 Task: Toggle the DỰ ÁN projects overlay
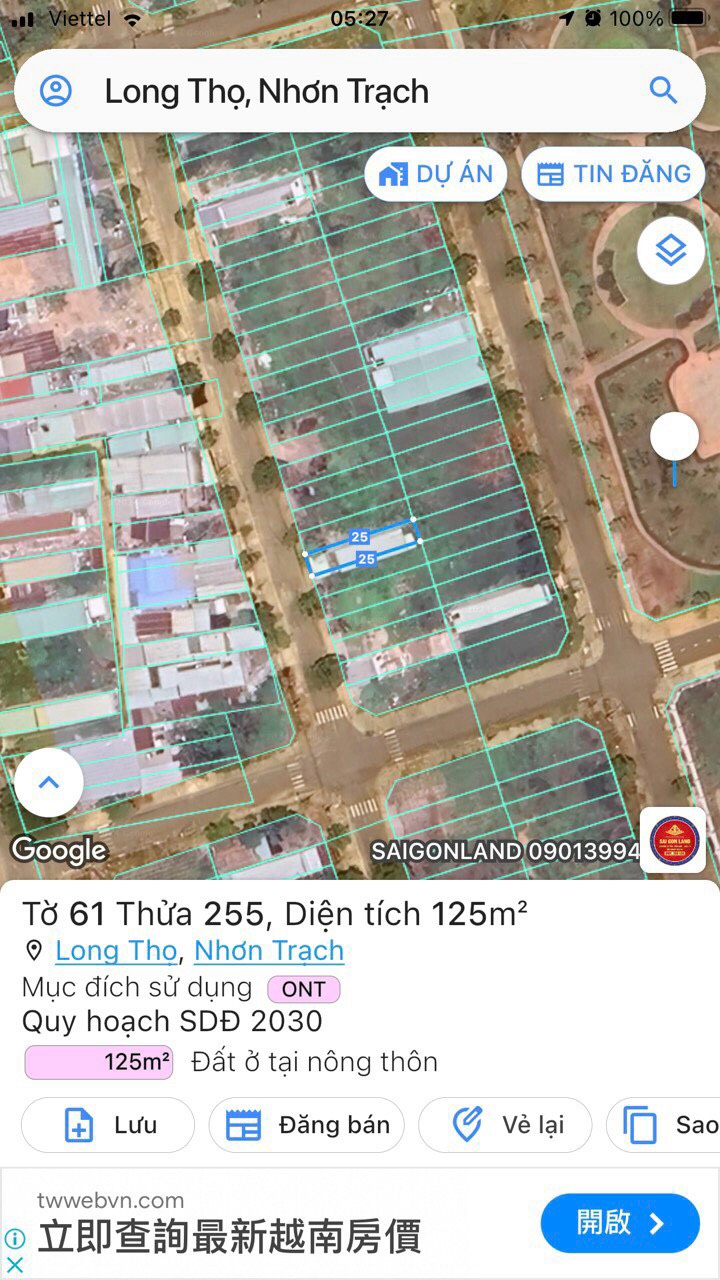click(435, 172)
